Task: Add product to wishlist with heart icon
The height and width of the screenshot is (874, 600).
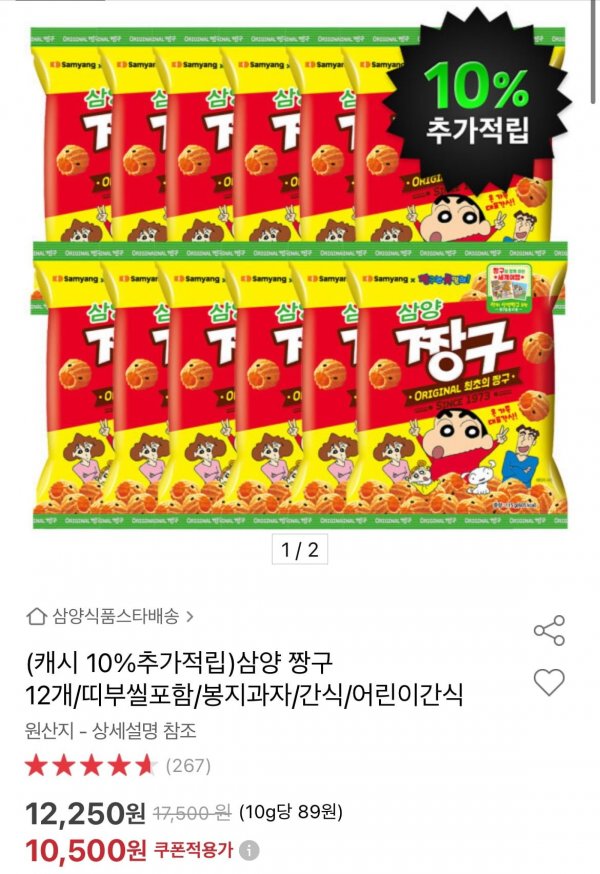Action: click(x=549, y=683)
